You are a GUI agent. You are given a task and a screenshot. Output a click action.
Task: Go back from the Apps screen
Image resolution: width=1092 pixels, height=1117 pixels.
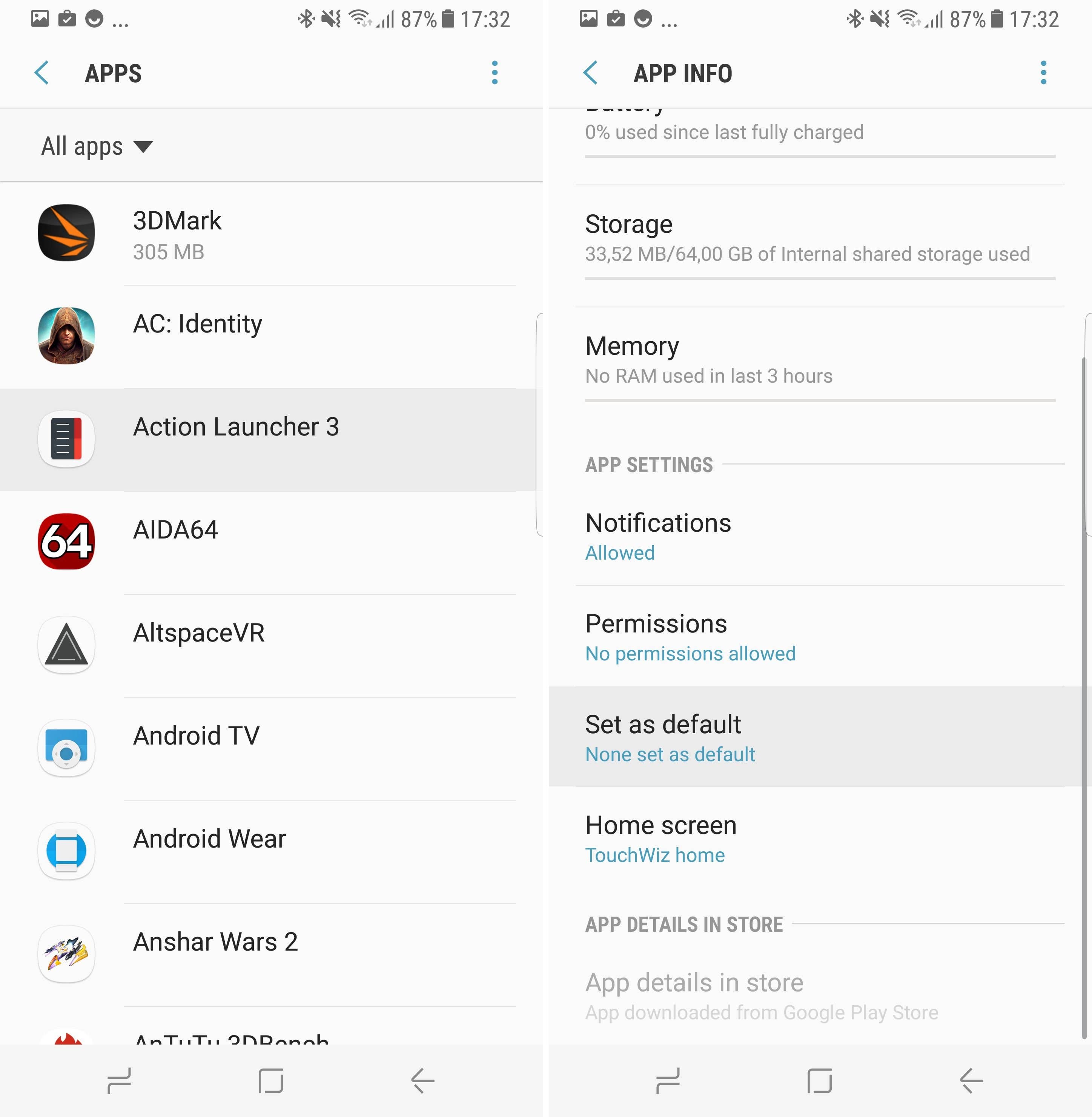tap(42, 74)
